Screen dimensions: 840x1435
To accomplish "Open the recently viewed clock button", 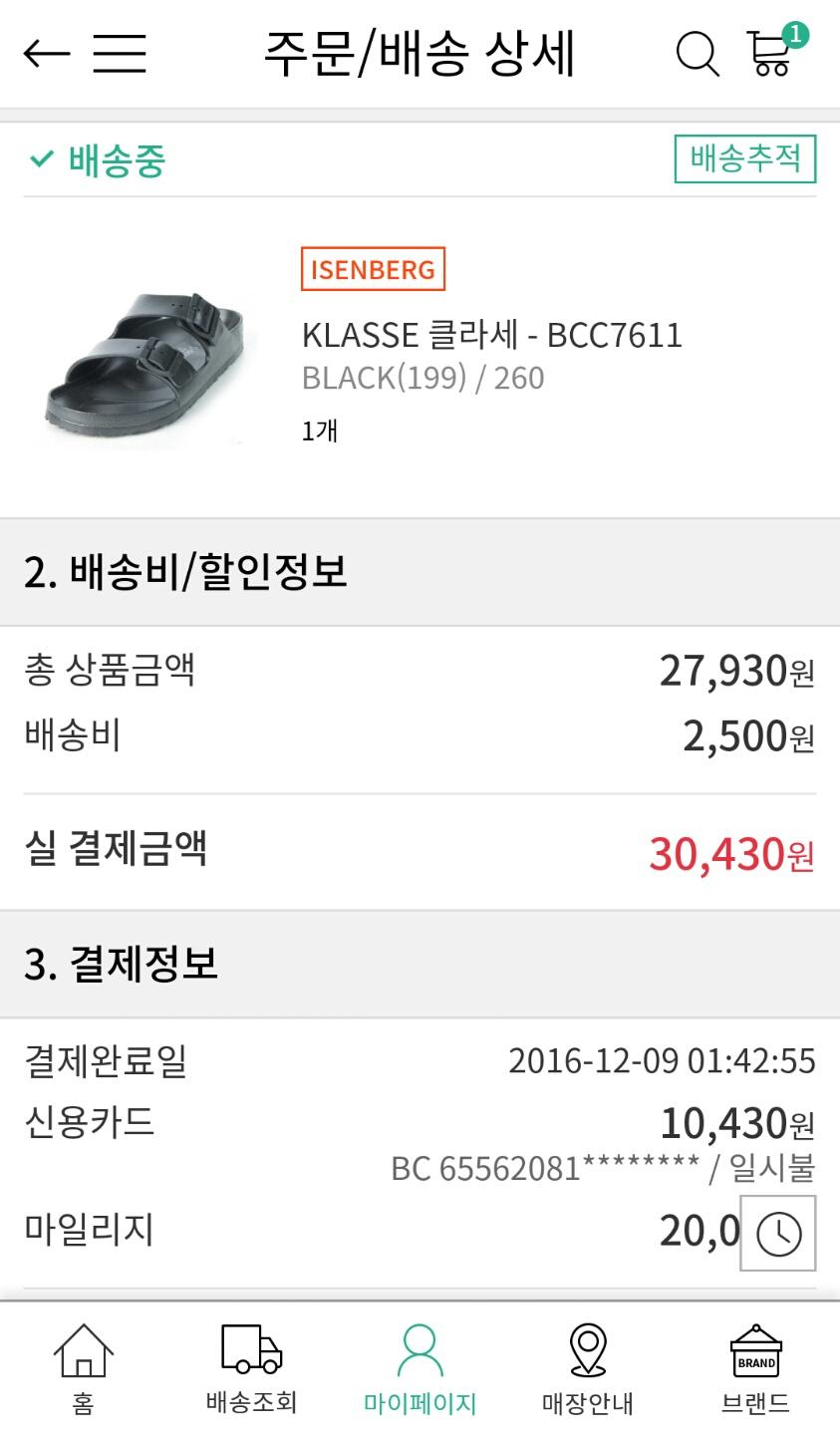I will (777, 1234).
